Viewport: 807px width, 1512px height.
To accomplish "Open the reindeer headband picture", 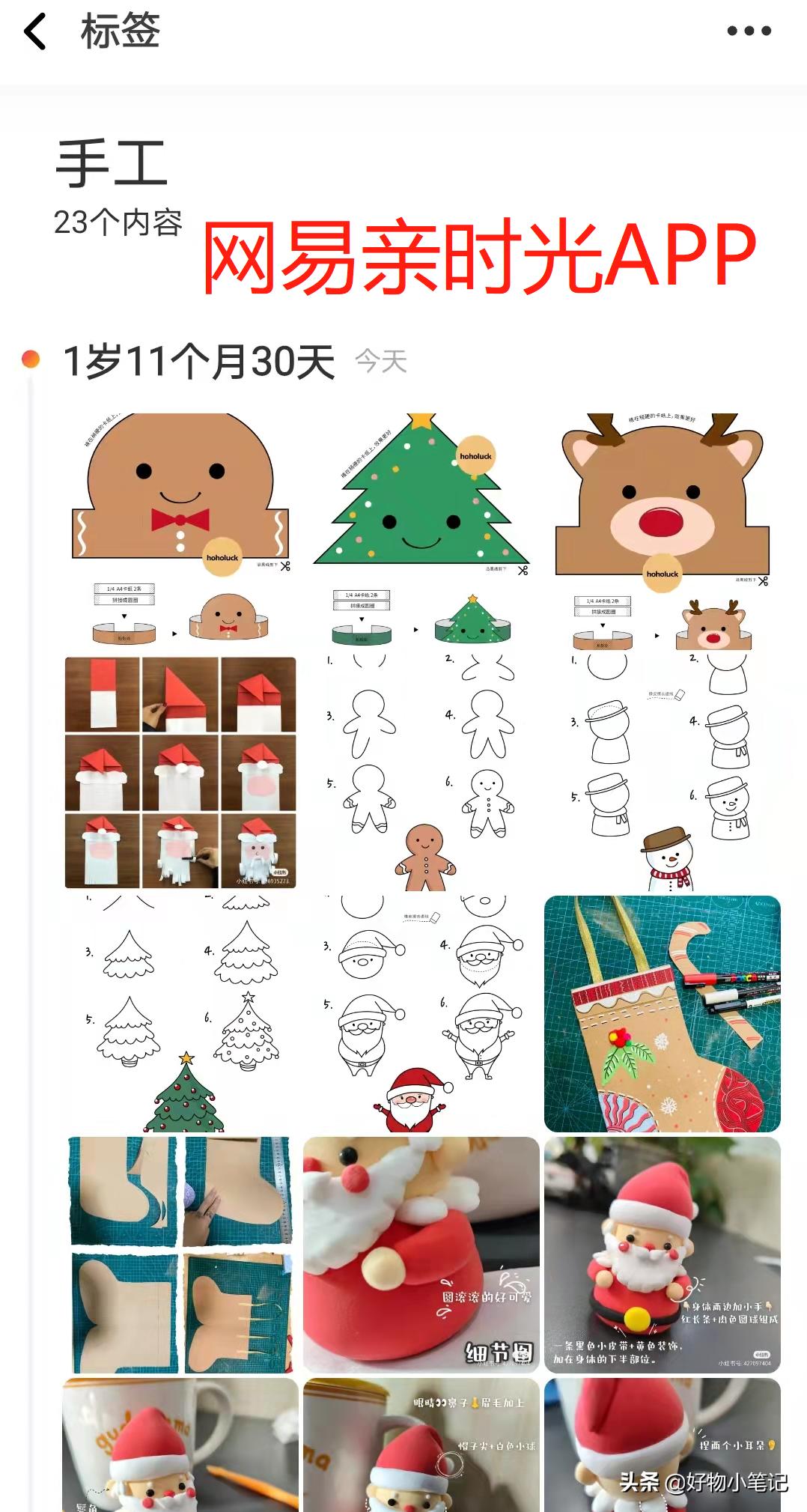I will pos(663,530).
